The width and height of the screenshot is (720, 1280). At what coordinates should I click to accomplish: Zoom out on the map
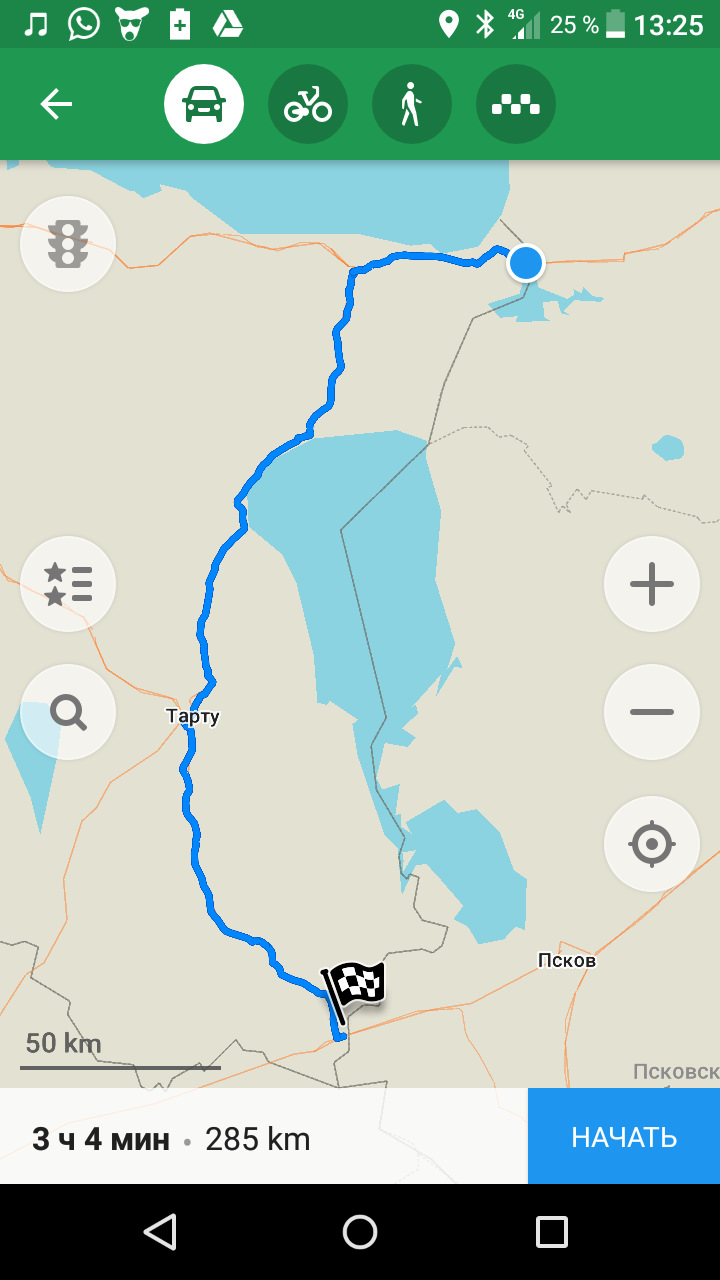[x=651, y=712]
